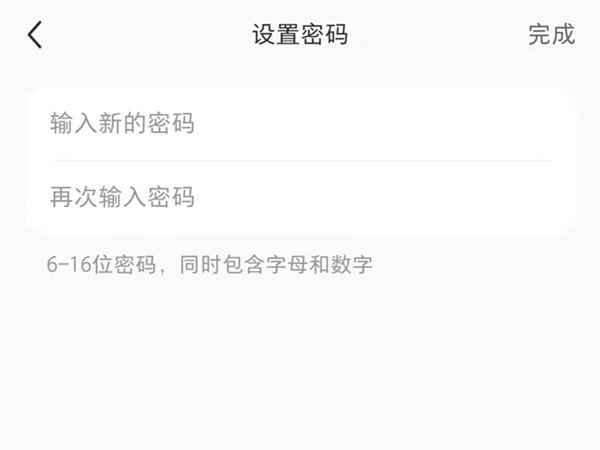The image size is (600, 450).
Task: Go back using the top-left arrow
Action: pos(34,34)
